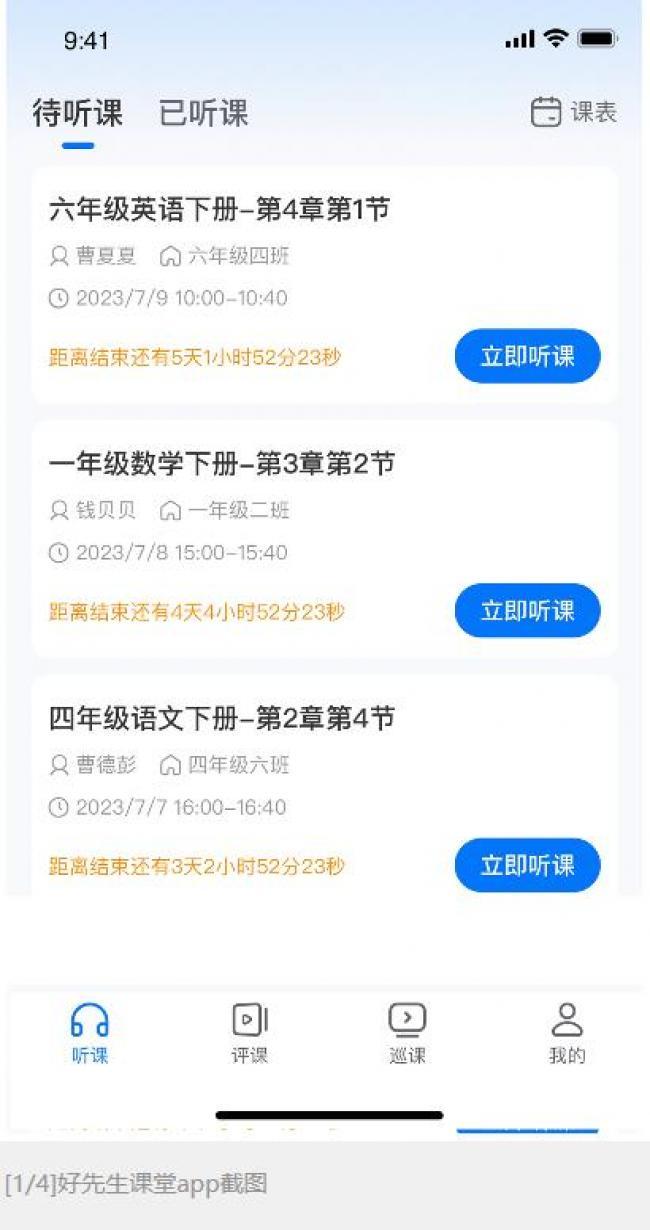Switch to the 已听课 tab
This screenshot has height=1230, width=650.
pyautogui.click(x=203, y=113)
